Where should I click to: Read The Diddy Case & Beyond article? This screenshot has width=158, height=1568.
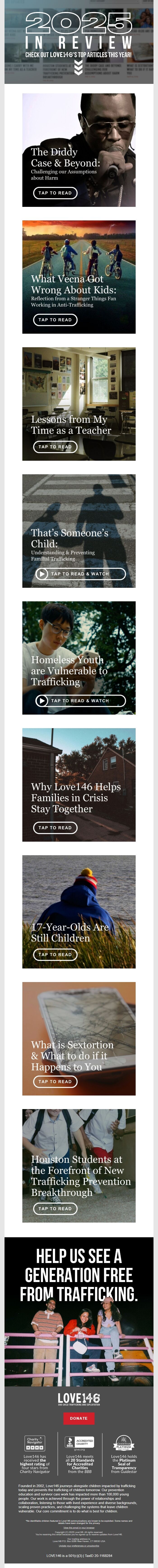55,193
